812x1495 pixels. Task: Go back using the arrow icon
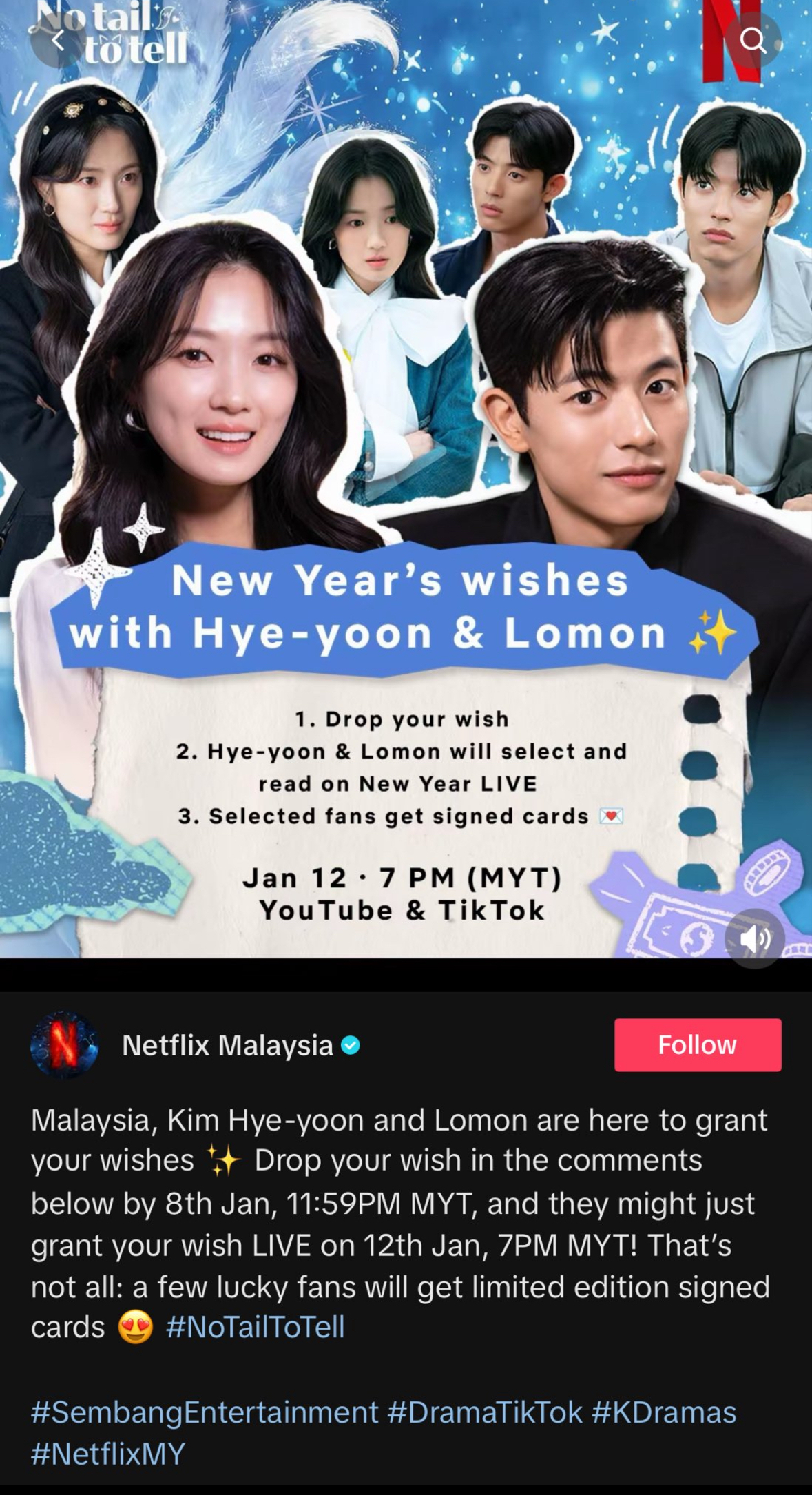pos(58,41)
